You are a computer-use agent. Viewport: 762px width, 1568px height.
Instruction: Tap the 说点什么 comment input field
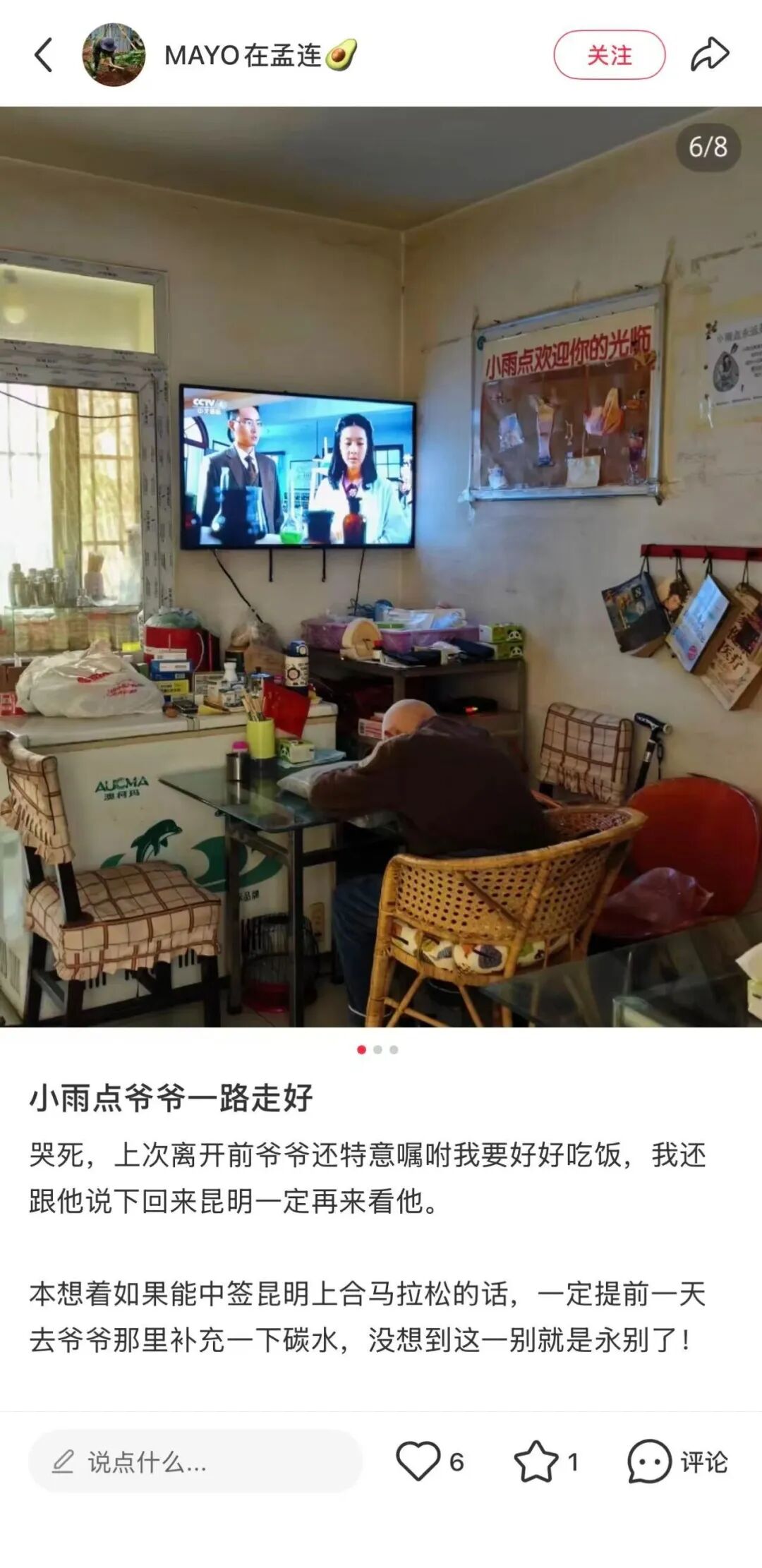pos(195,1461)
